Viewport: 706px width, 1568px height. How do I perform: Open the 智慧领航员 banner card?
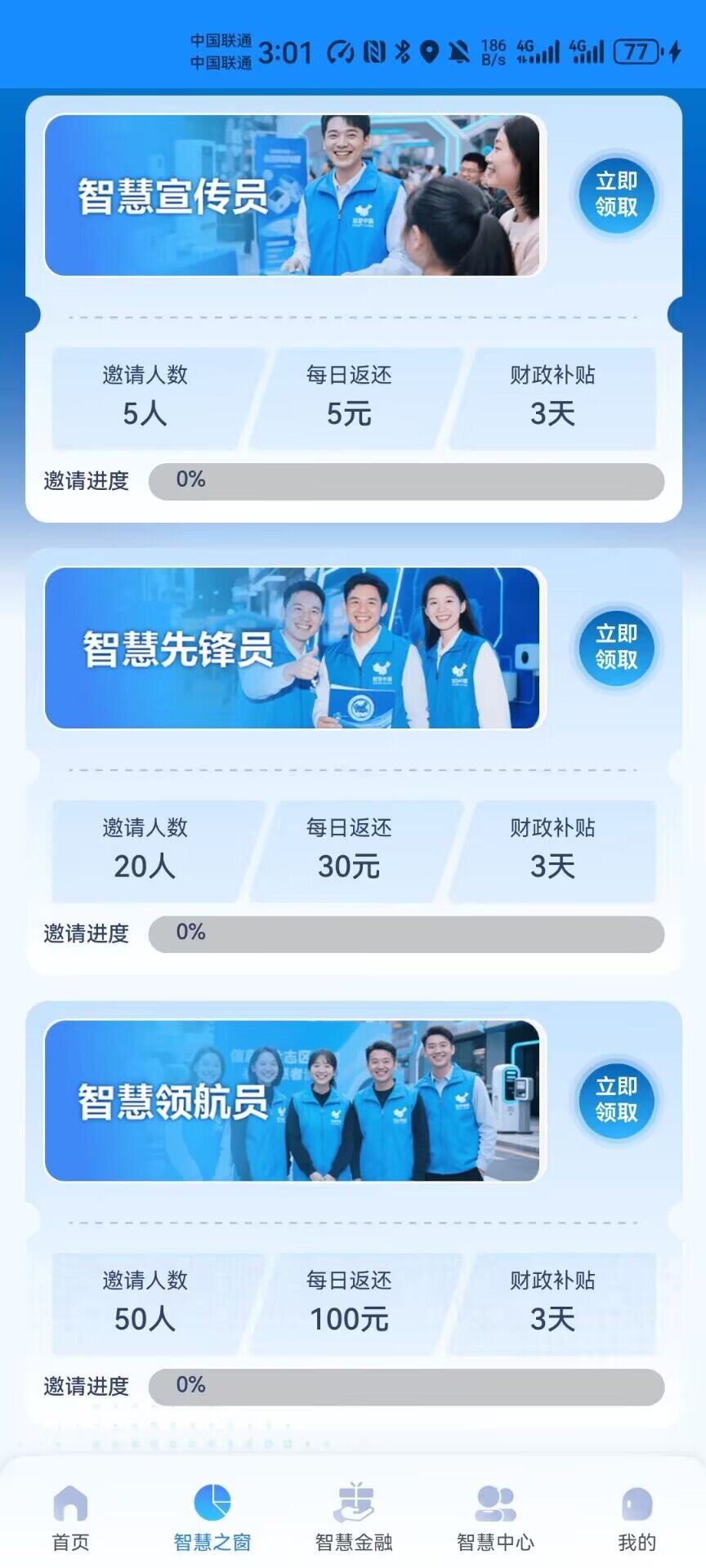click(x=294, y=1100)
